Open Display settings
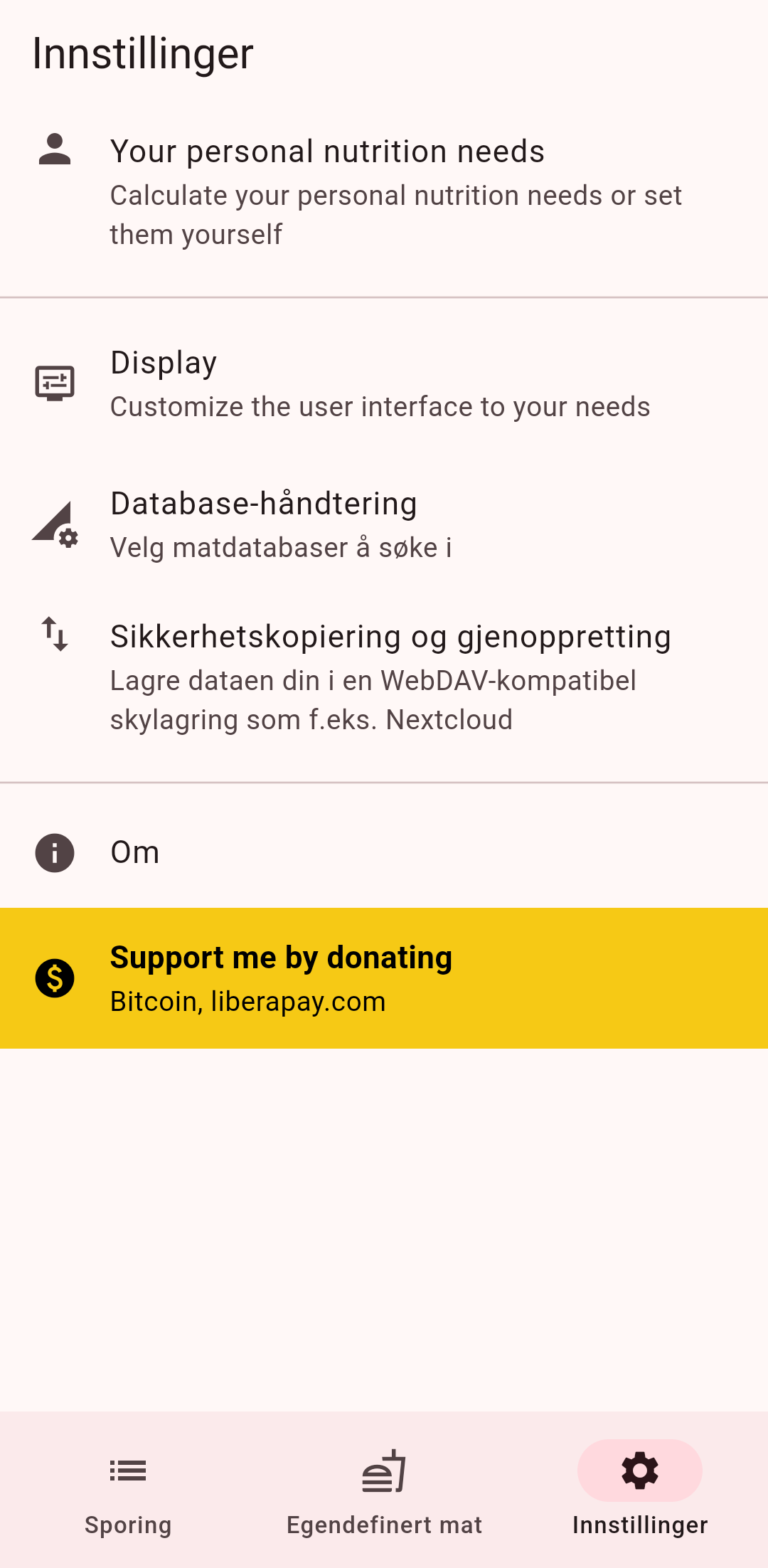 click(x=384, y=384)
